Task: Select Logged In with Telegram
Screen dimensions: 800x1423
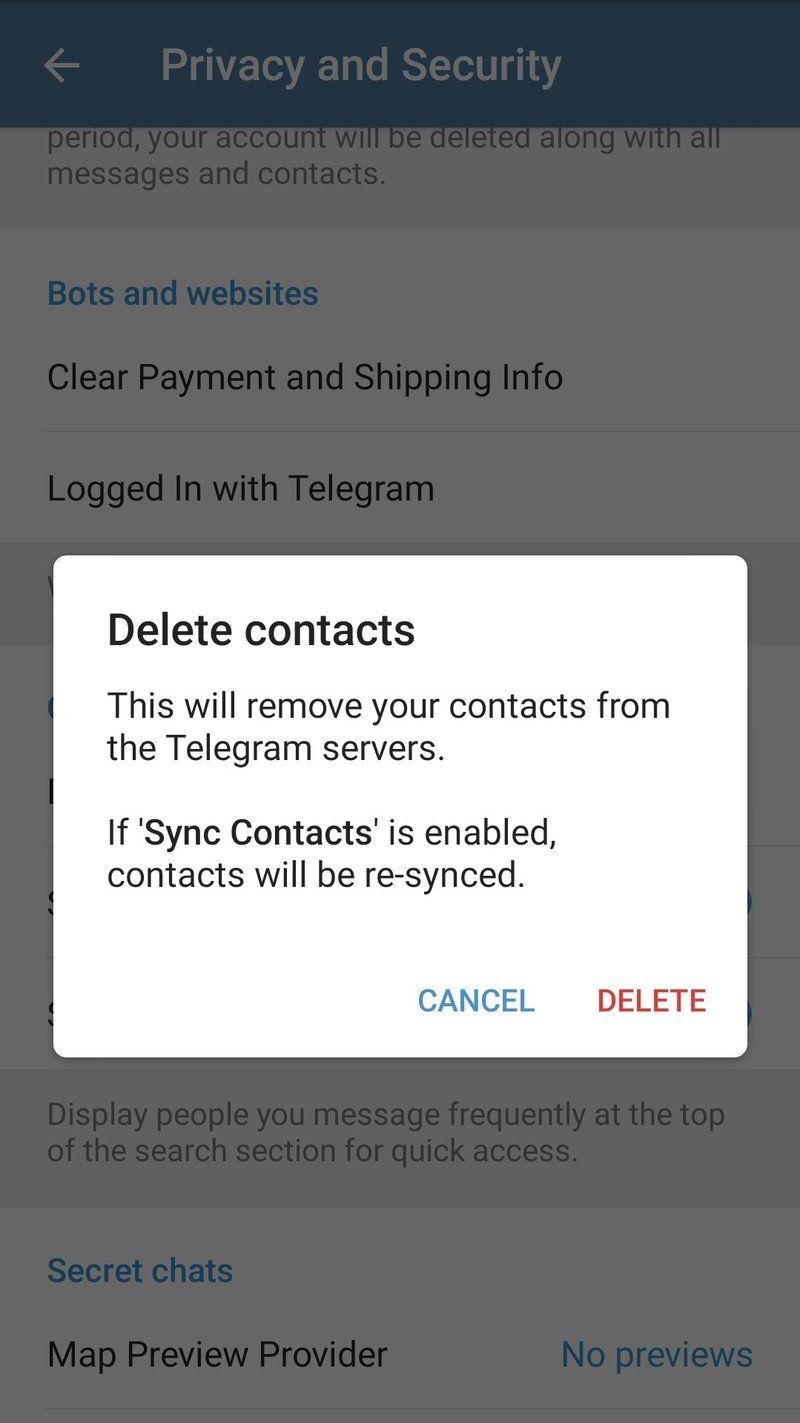Action: pos(241,488)
